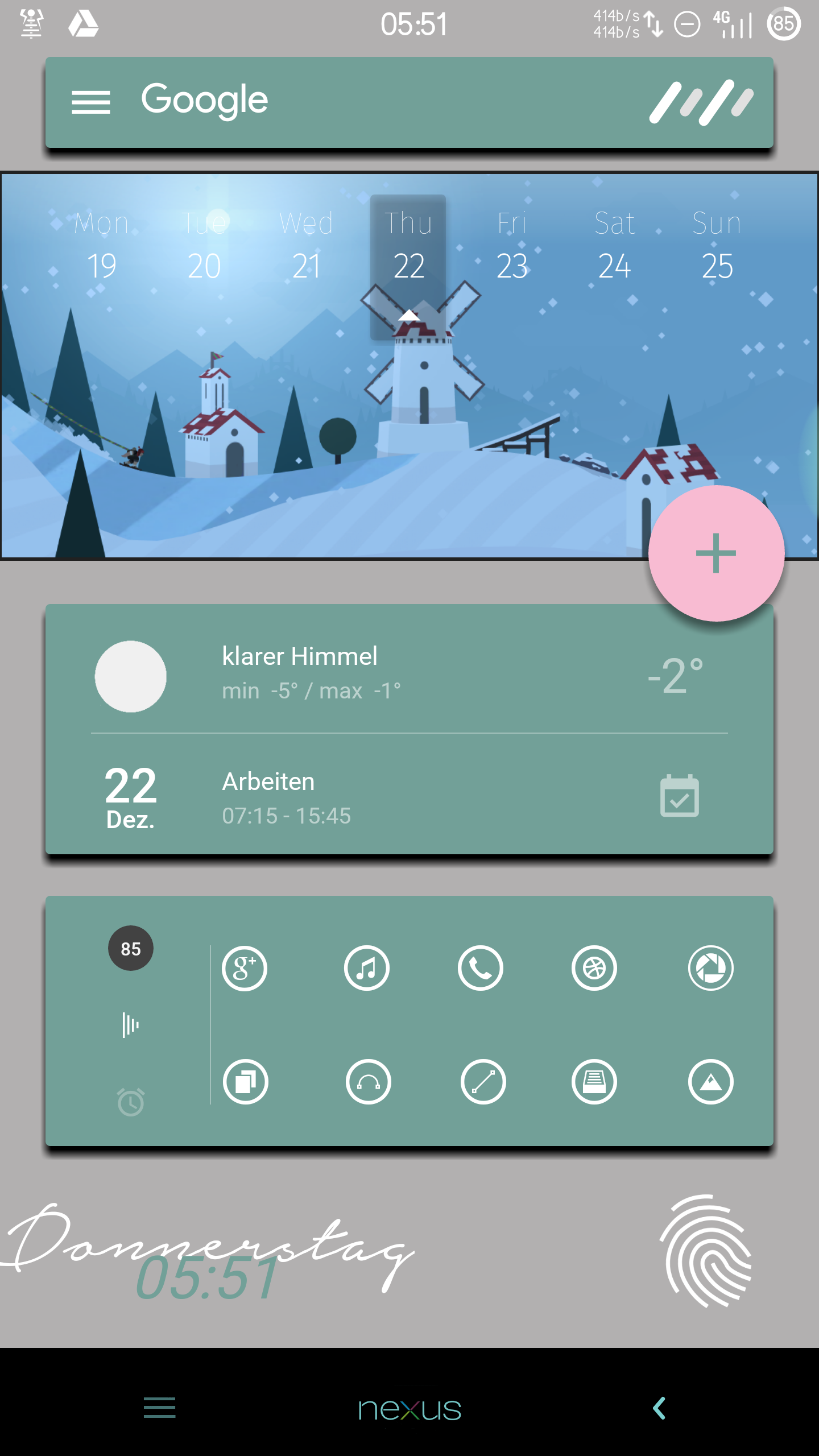Go back using the navigation arrow
This screenshot has height=1456, width=819.
tap(660, 1408)
